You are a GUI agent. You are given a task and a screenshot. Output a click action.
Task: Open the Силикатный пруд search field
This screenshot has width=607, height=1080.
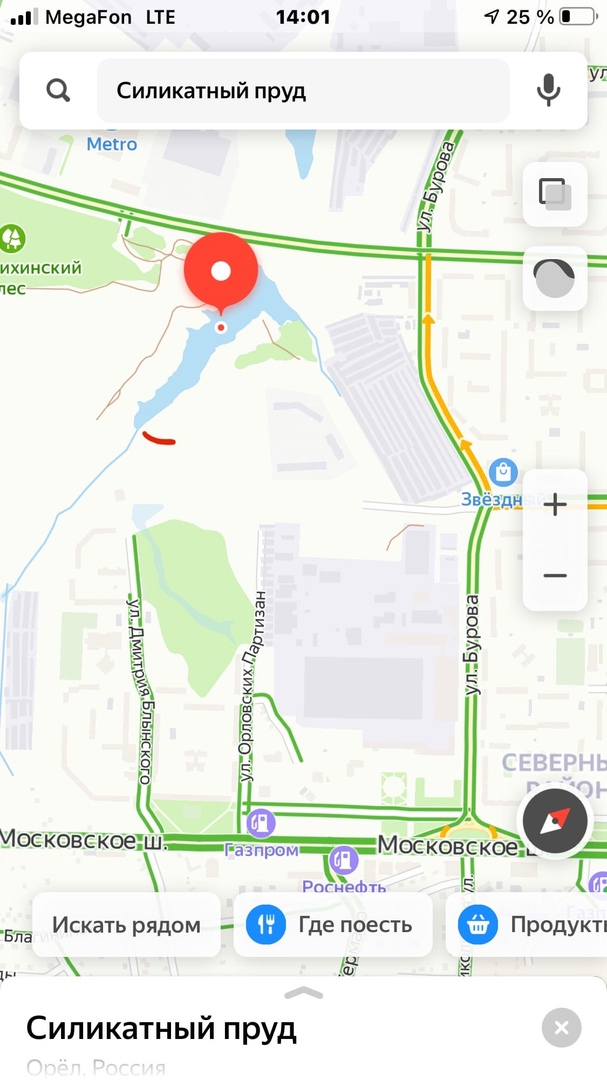tap(303, 90)
